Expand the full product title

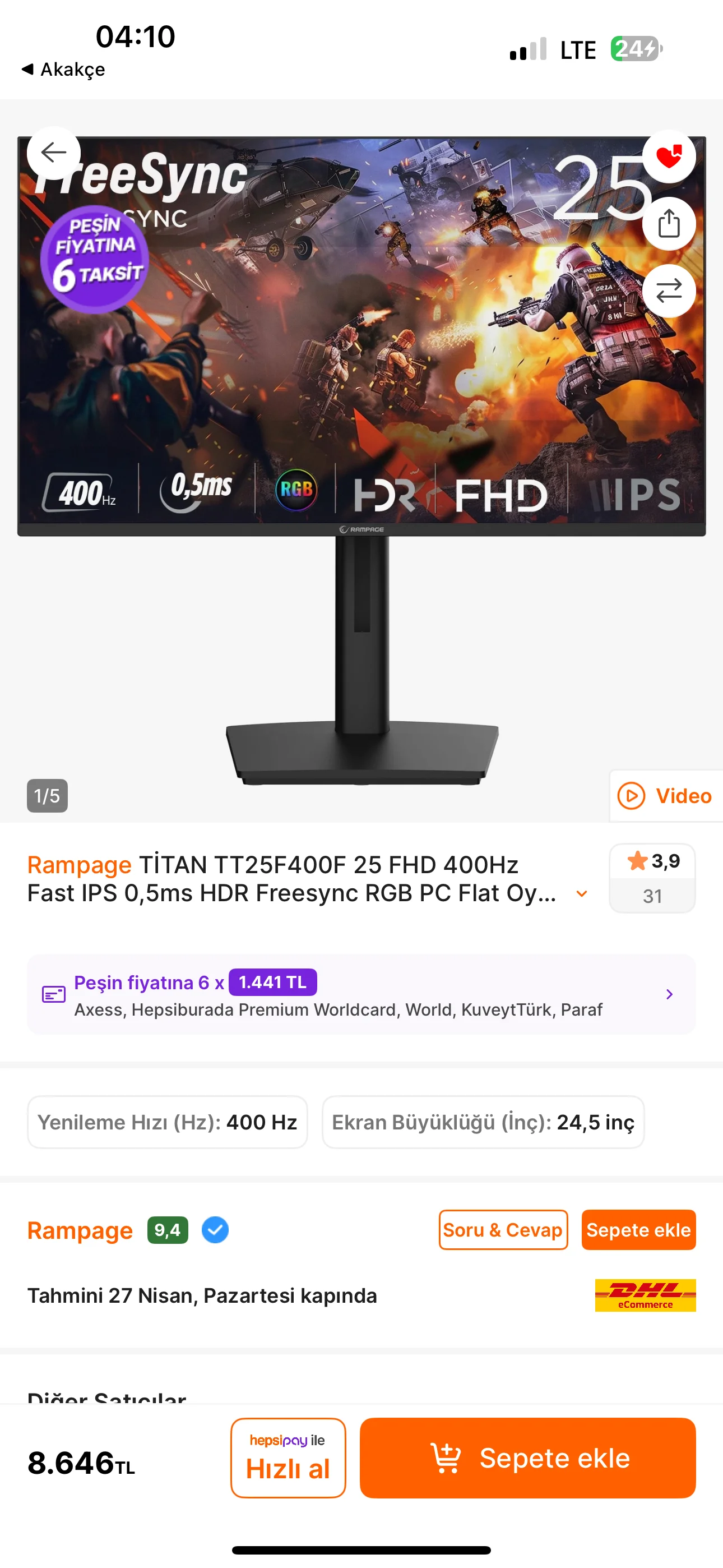(x=582, y=893)
